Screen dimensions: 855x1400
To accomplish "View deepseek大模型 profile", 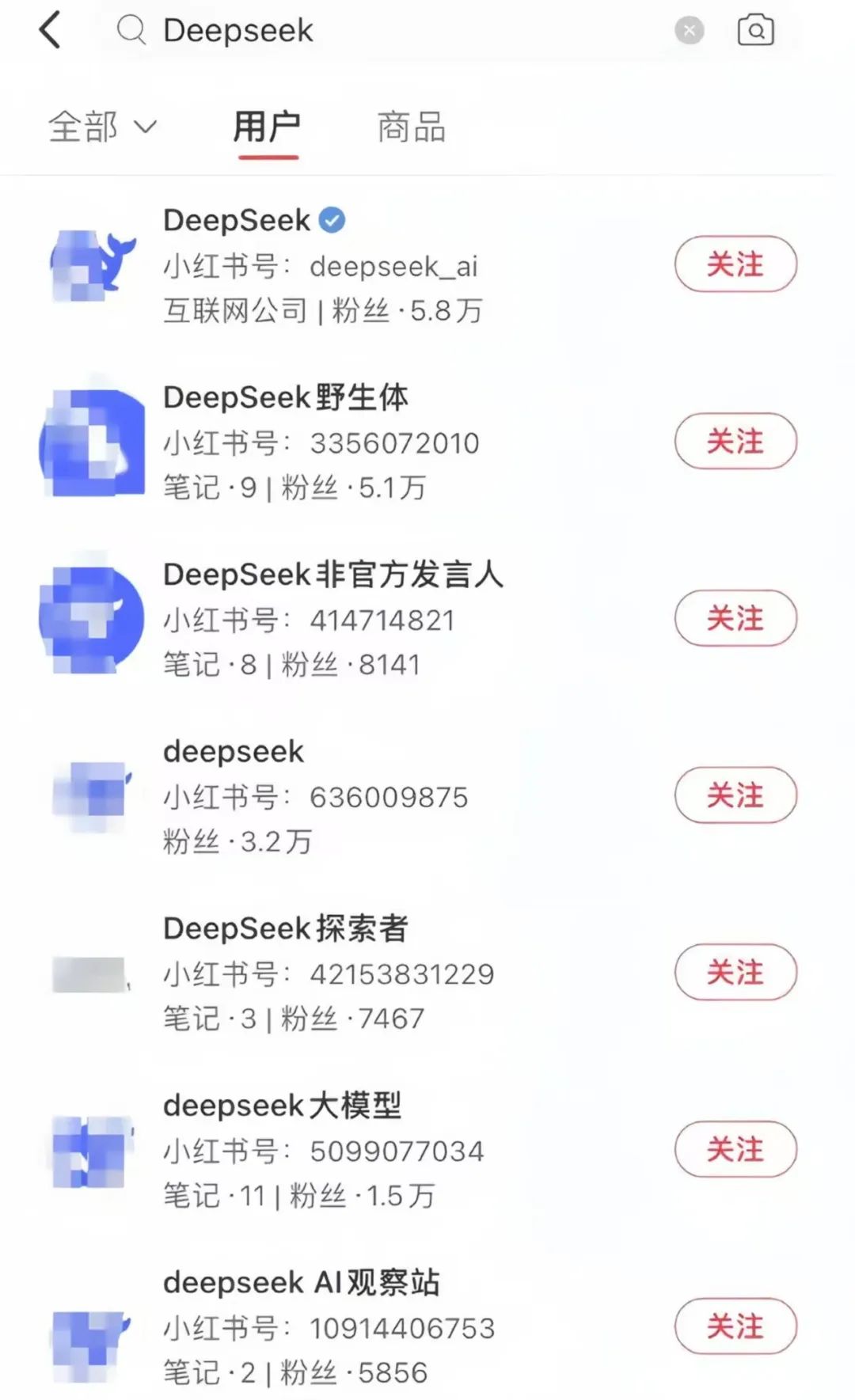I will [282, 1106].
